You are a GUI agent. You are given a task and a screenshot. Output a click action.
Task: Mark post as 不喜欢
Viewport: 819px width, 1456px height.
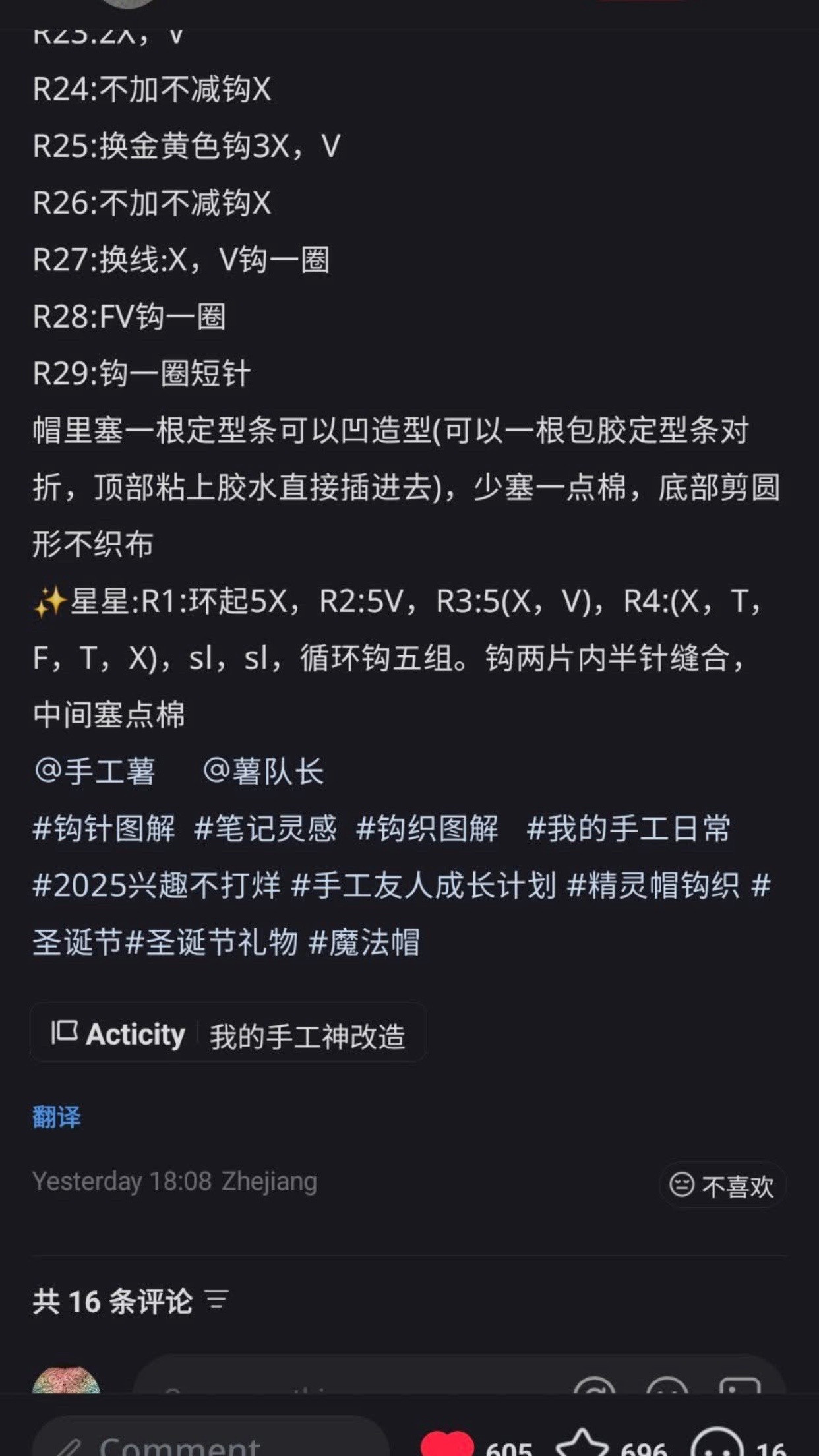[x=722, y=1185]
